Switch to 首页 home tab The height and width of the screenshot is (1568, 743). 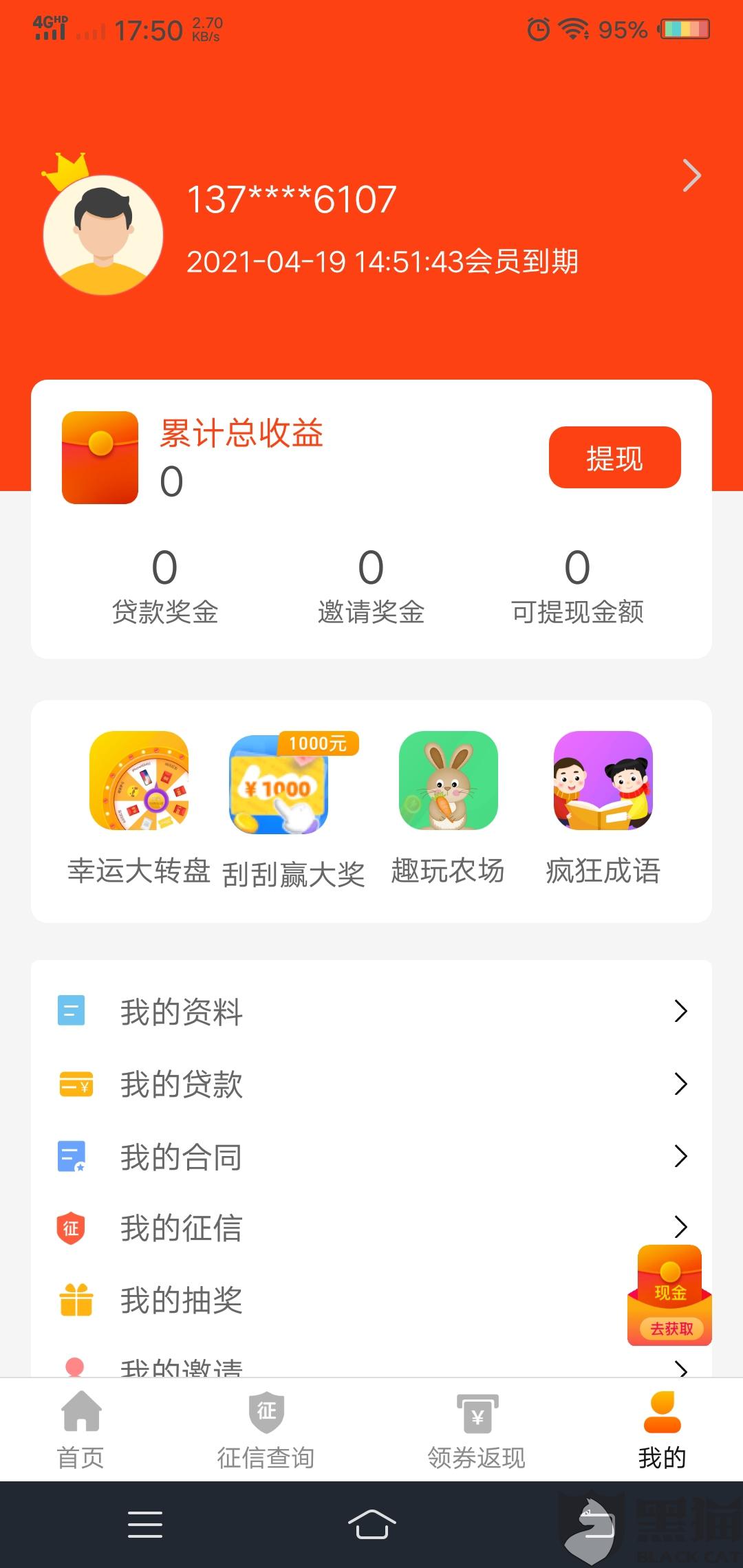tap(81, 1430)
